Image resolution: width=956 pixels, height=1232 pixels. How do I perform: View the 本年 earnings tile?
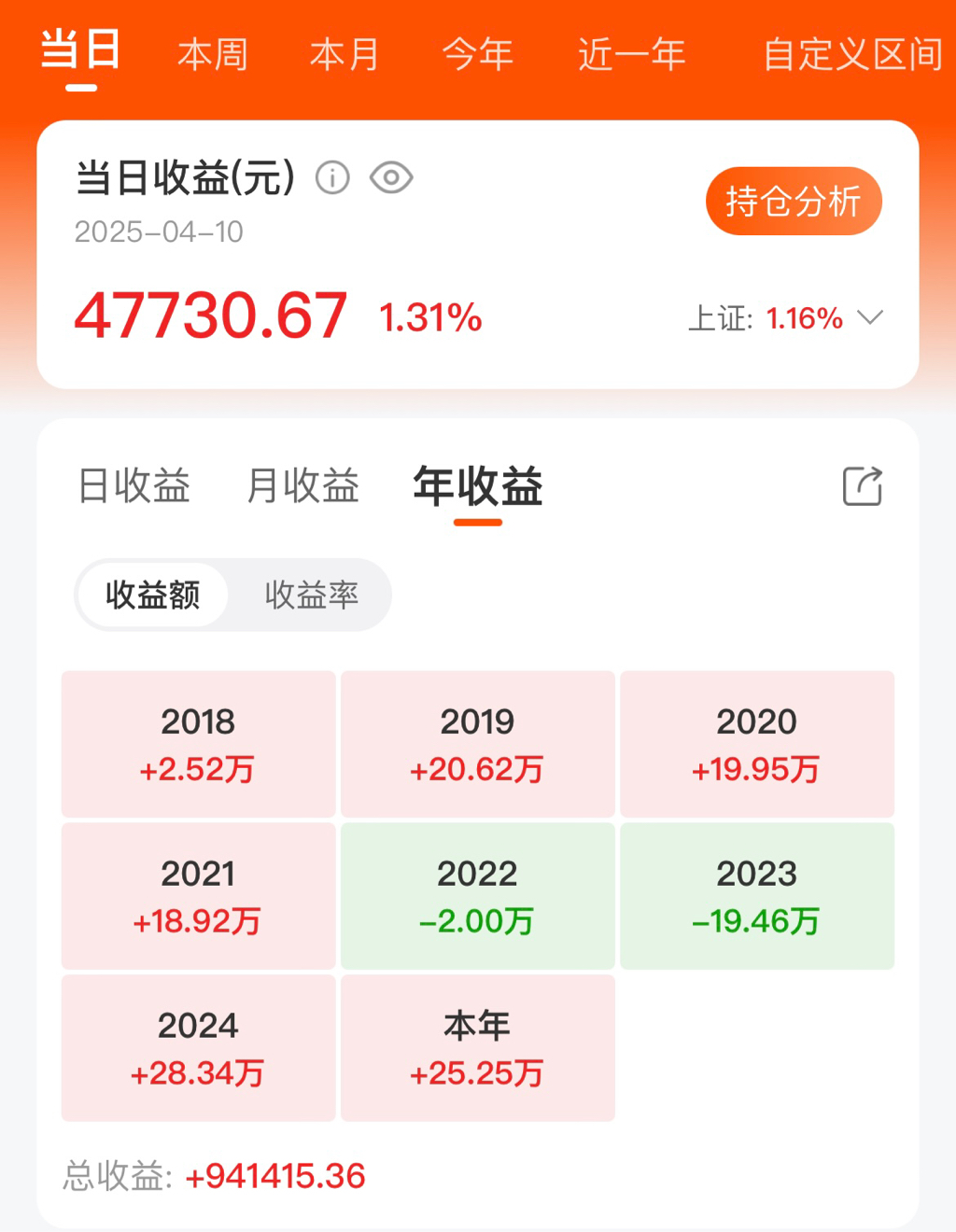click(x=477, y=1048)
